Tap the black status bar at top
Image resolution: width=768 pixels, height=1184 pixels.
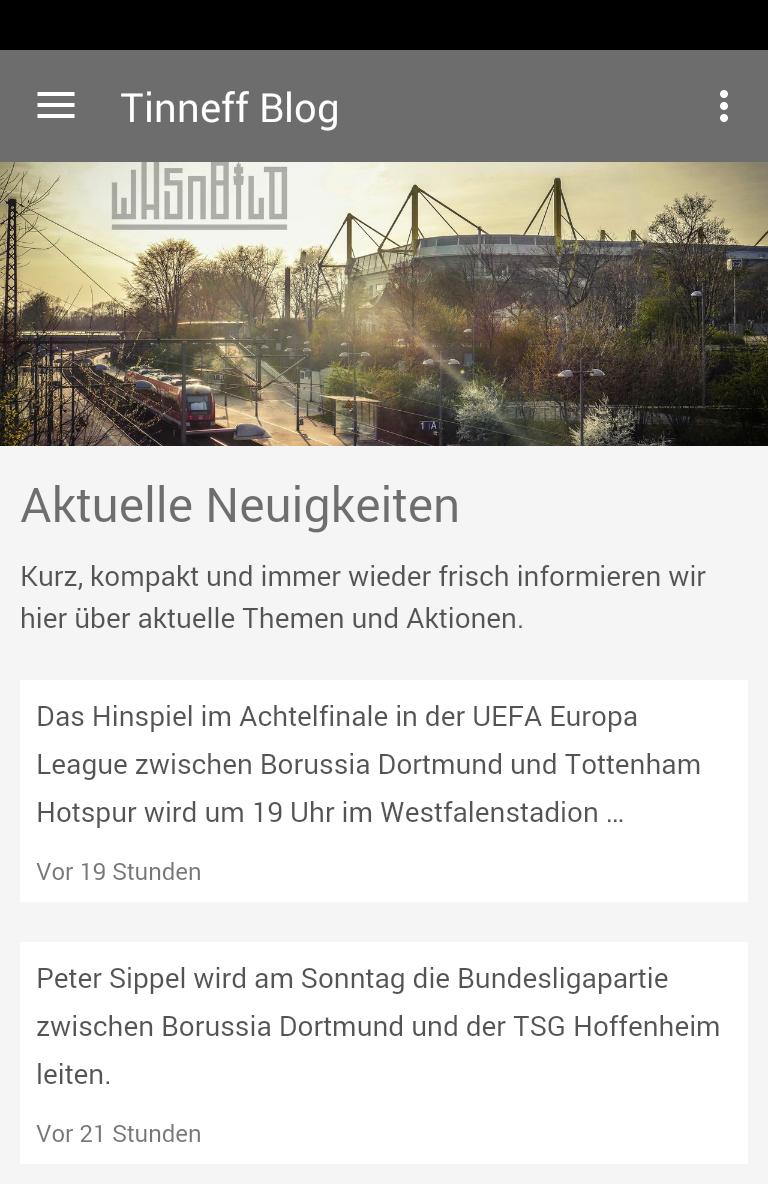(x=384, y=25)
